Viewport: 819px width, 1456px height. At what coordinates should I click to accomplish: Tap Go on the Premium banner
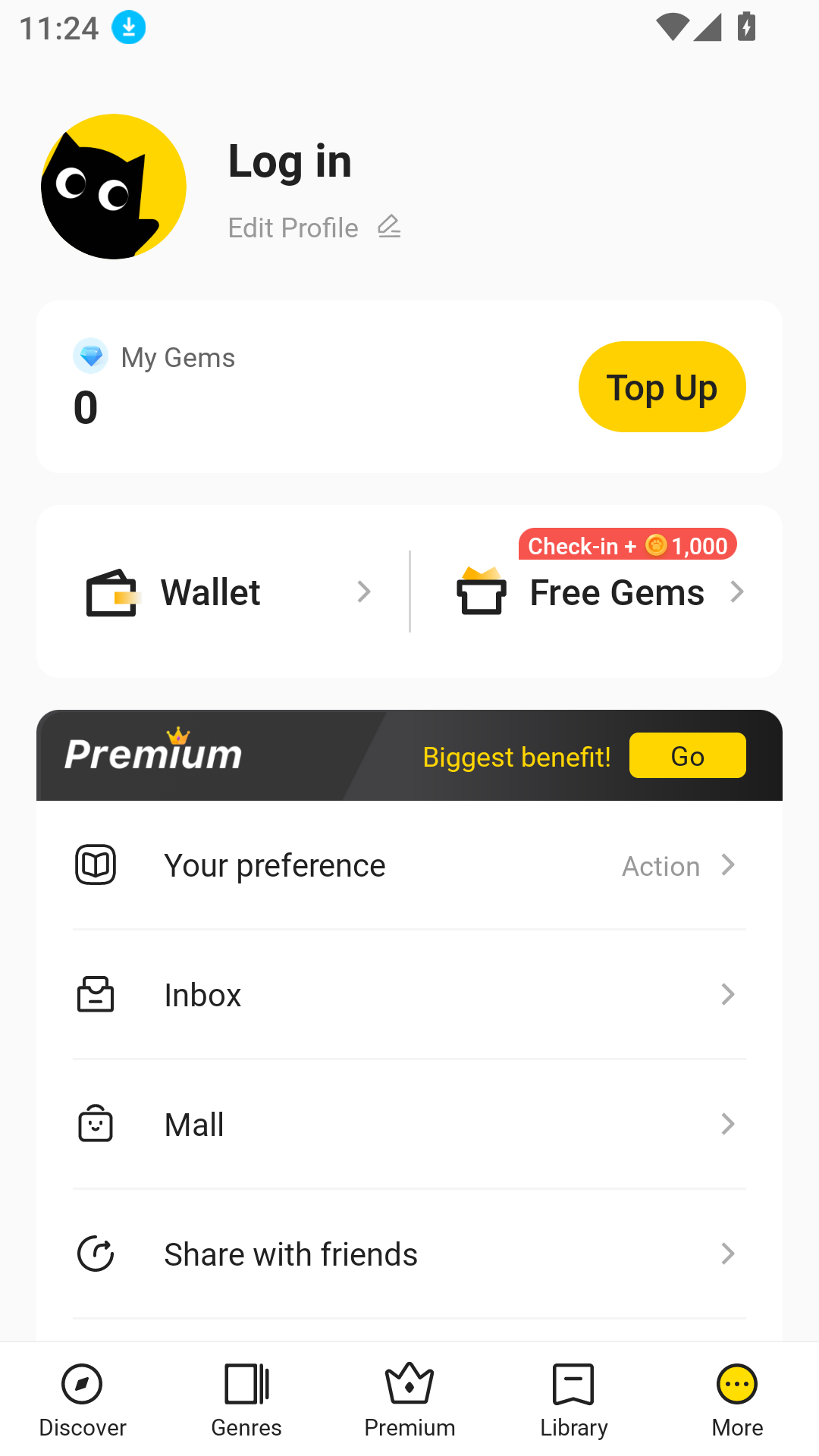pyautogui.click(x=687, y=755)
